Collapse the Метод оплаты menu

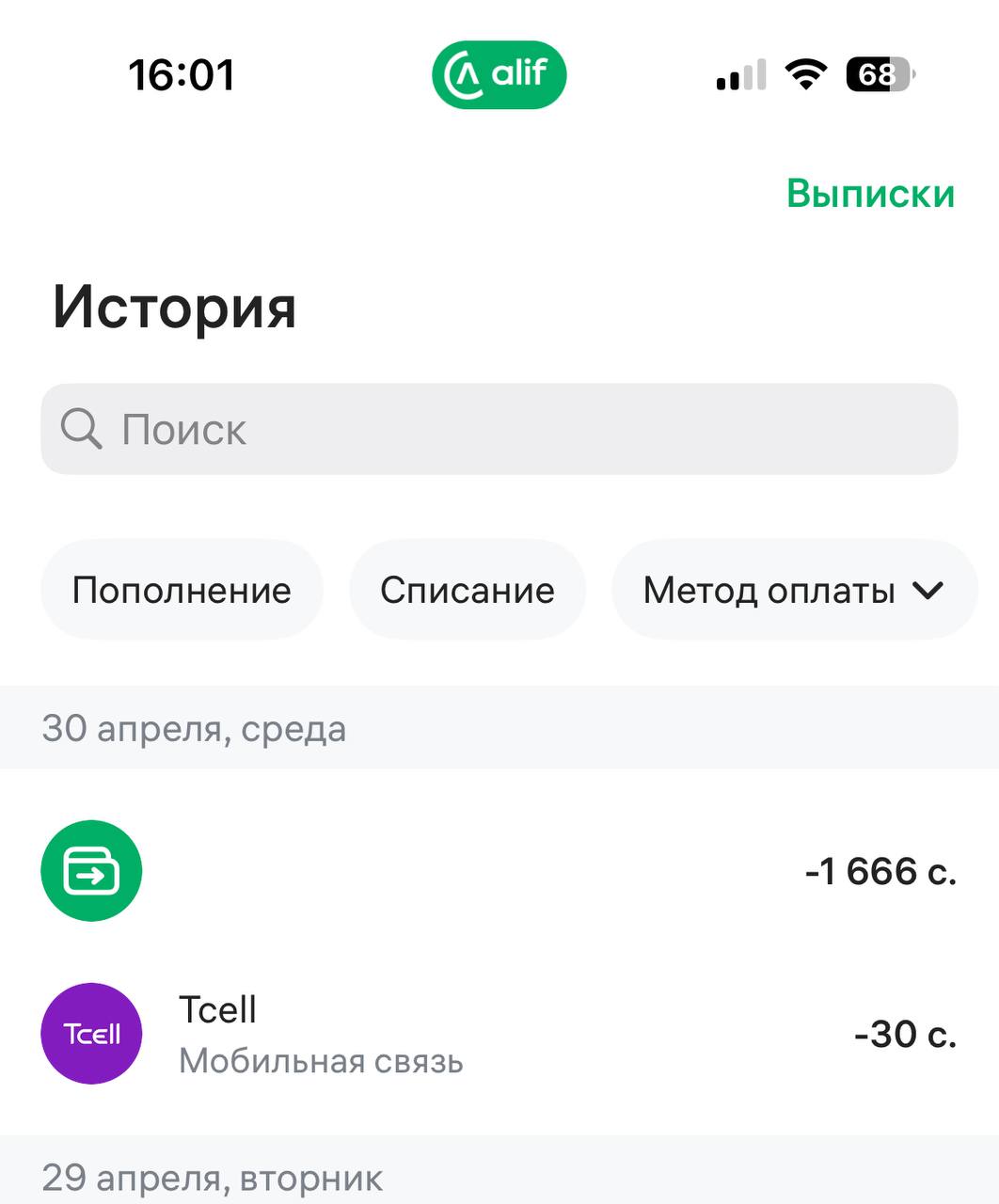coord(793,590)
